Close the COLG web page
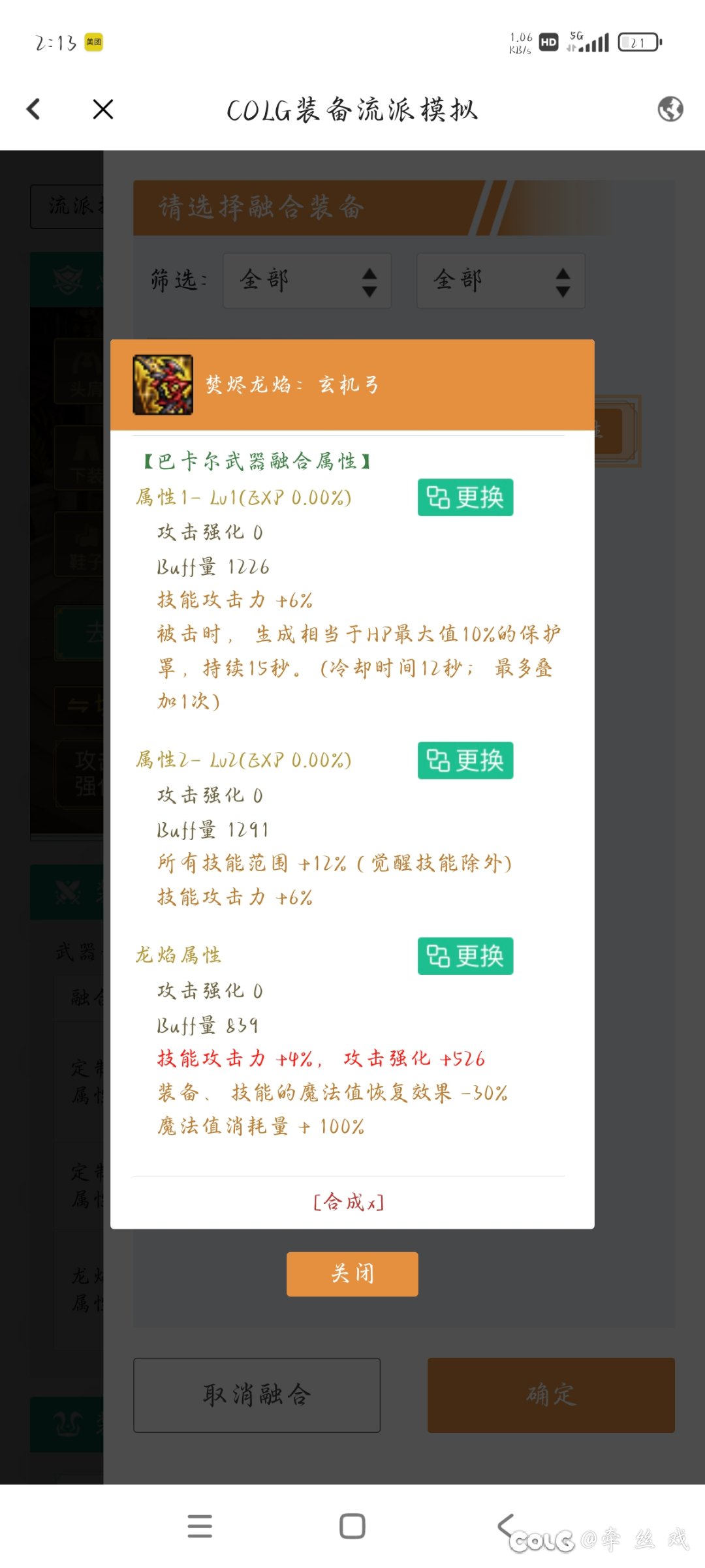 point(103,109)
